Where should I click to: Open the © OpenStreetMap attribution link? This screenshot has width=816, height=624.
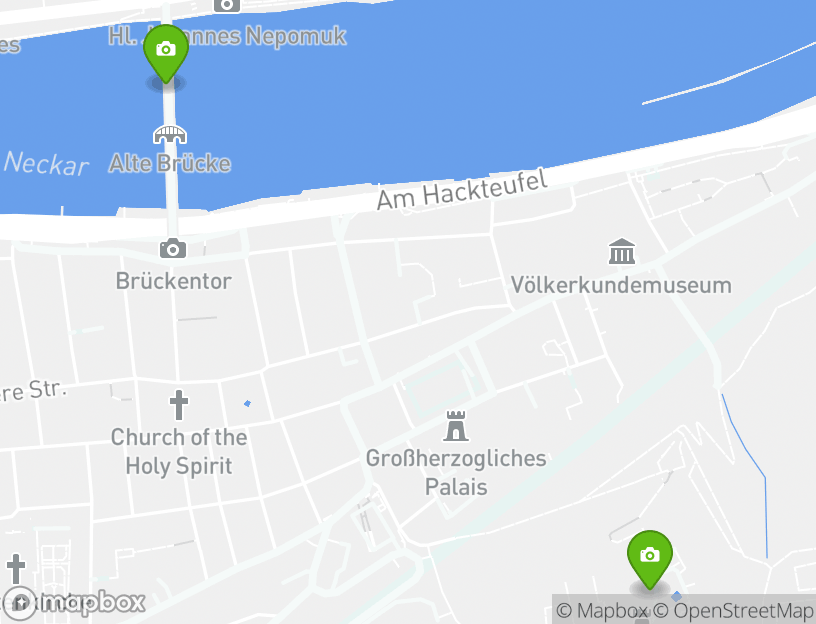[733, 610]
